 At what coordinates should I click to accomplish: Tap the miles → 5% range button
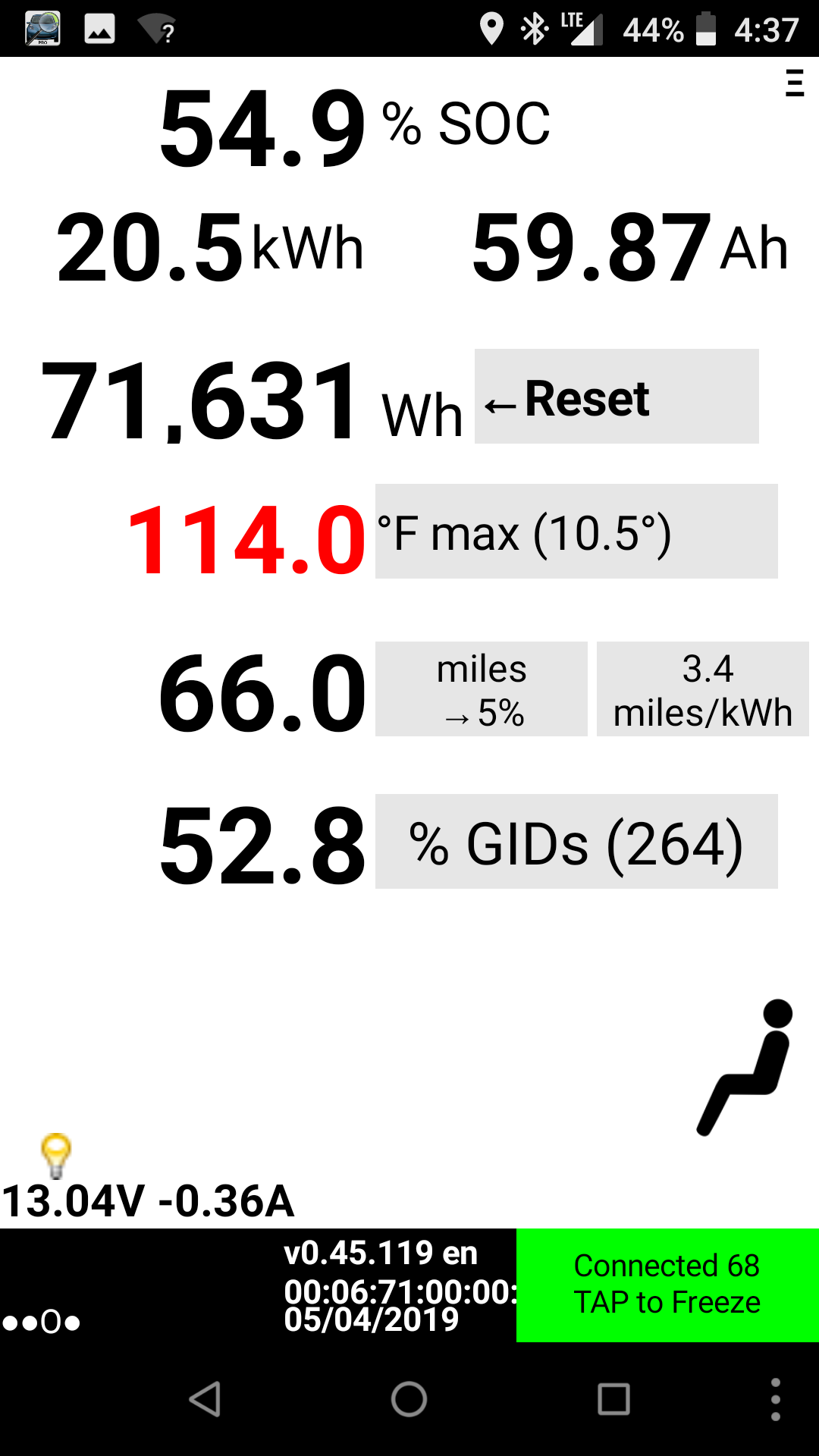tap(481, 689)
